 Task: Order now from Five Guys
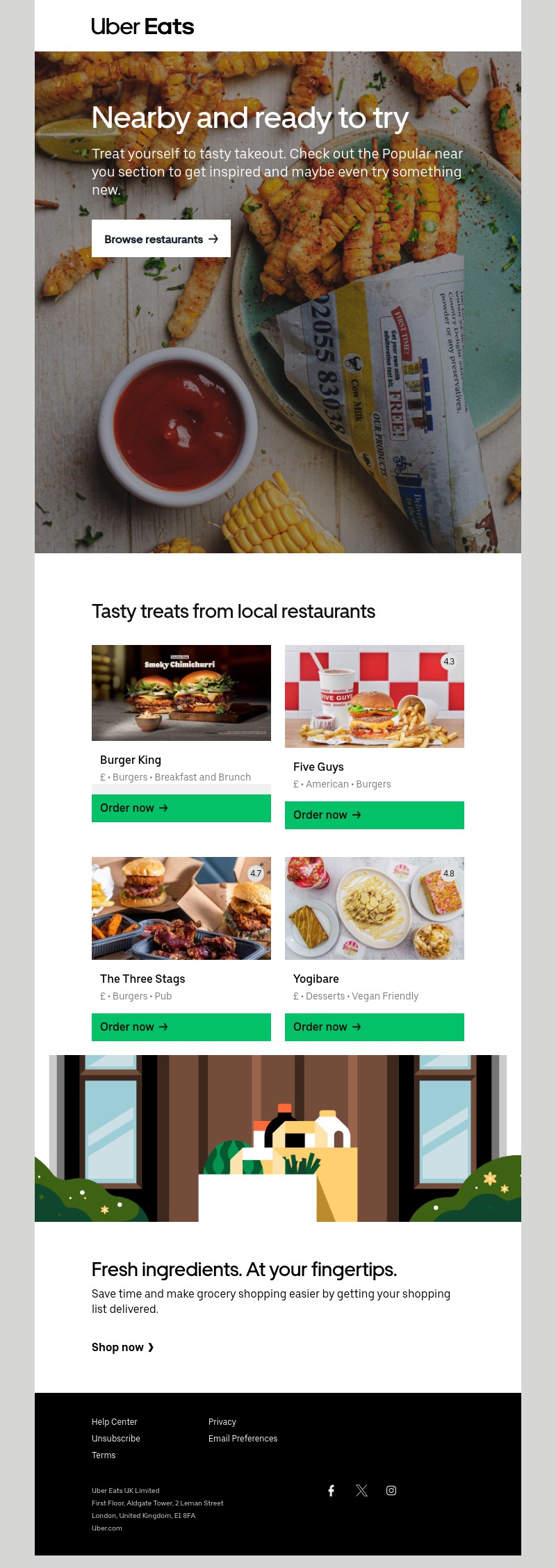(x=374, y=815)
